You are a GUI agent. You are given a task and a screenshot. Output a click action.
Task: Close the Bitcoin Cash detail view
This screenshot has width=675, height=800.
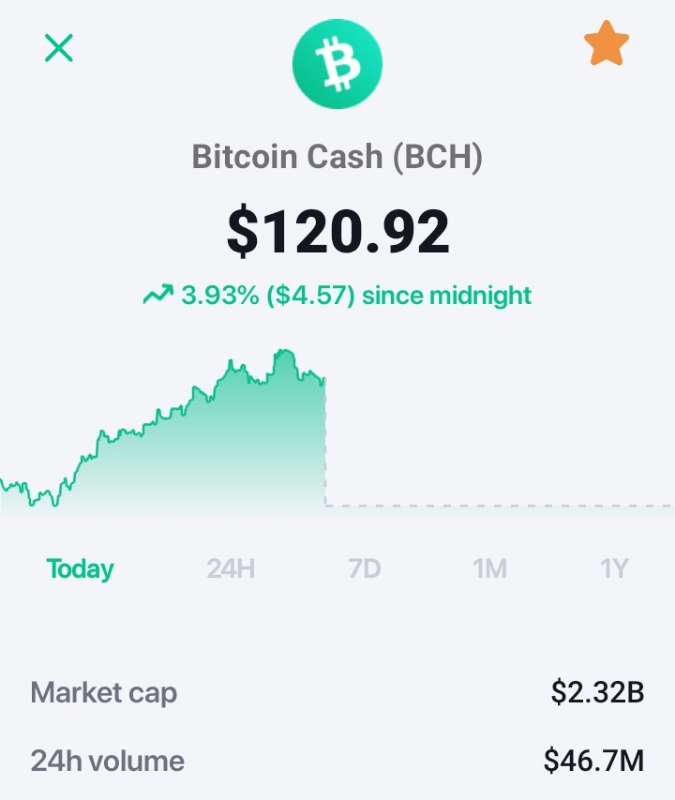(59, 48)
